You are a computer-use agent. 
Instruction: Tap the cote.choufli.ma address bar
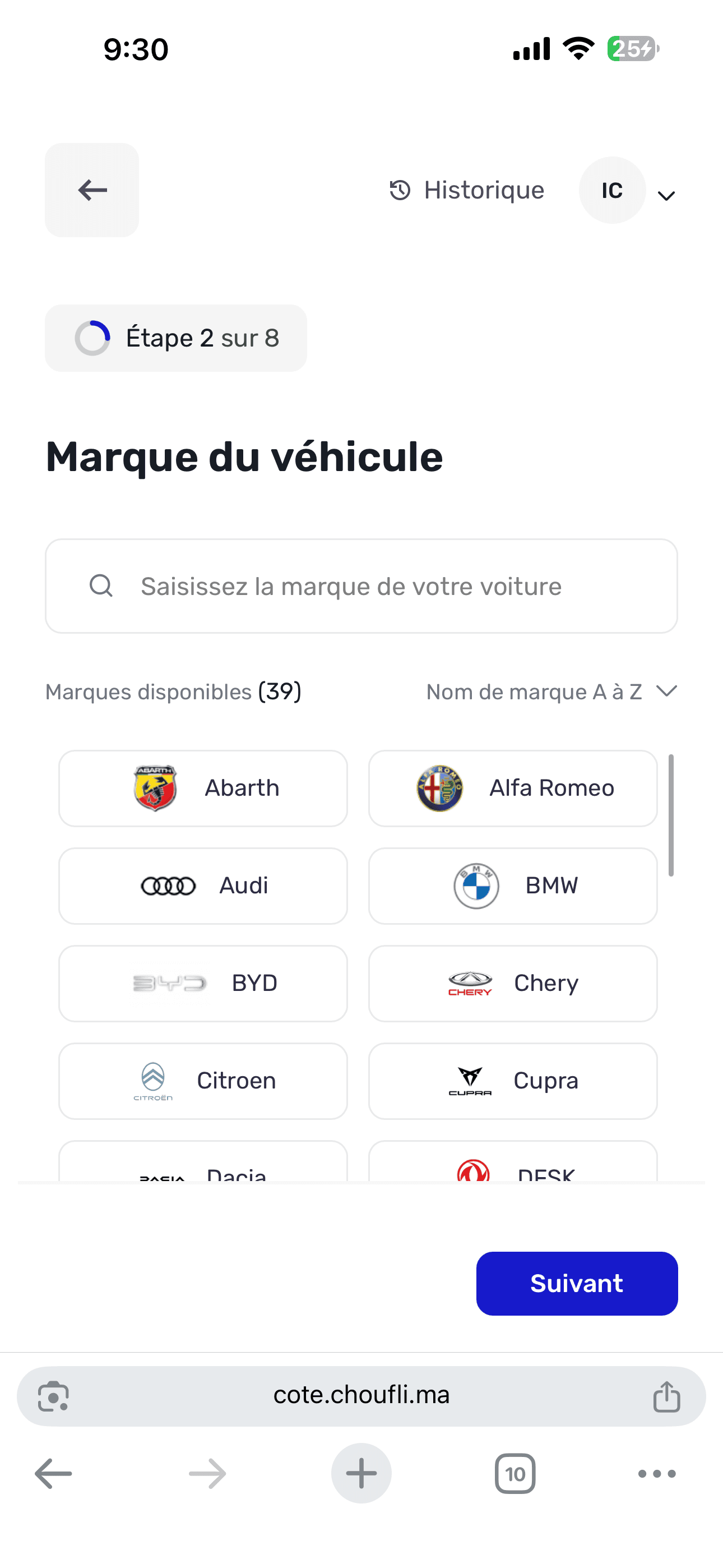(361, 1396)
